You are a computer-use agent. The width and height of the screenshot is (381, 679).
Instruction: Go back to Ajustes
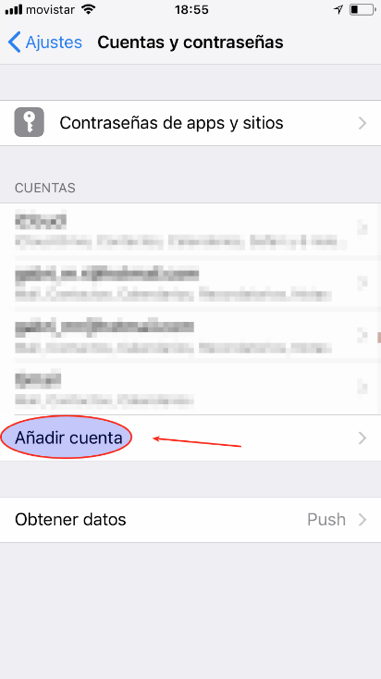45,42
